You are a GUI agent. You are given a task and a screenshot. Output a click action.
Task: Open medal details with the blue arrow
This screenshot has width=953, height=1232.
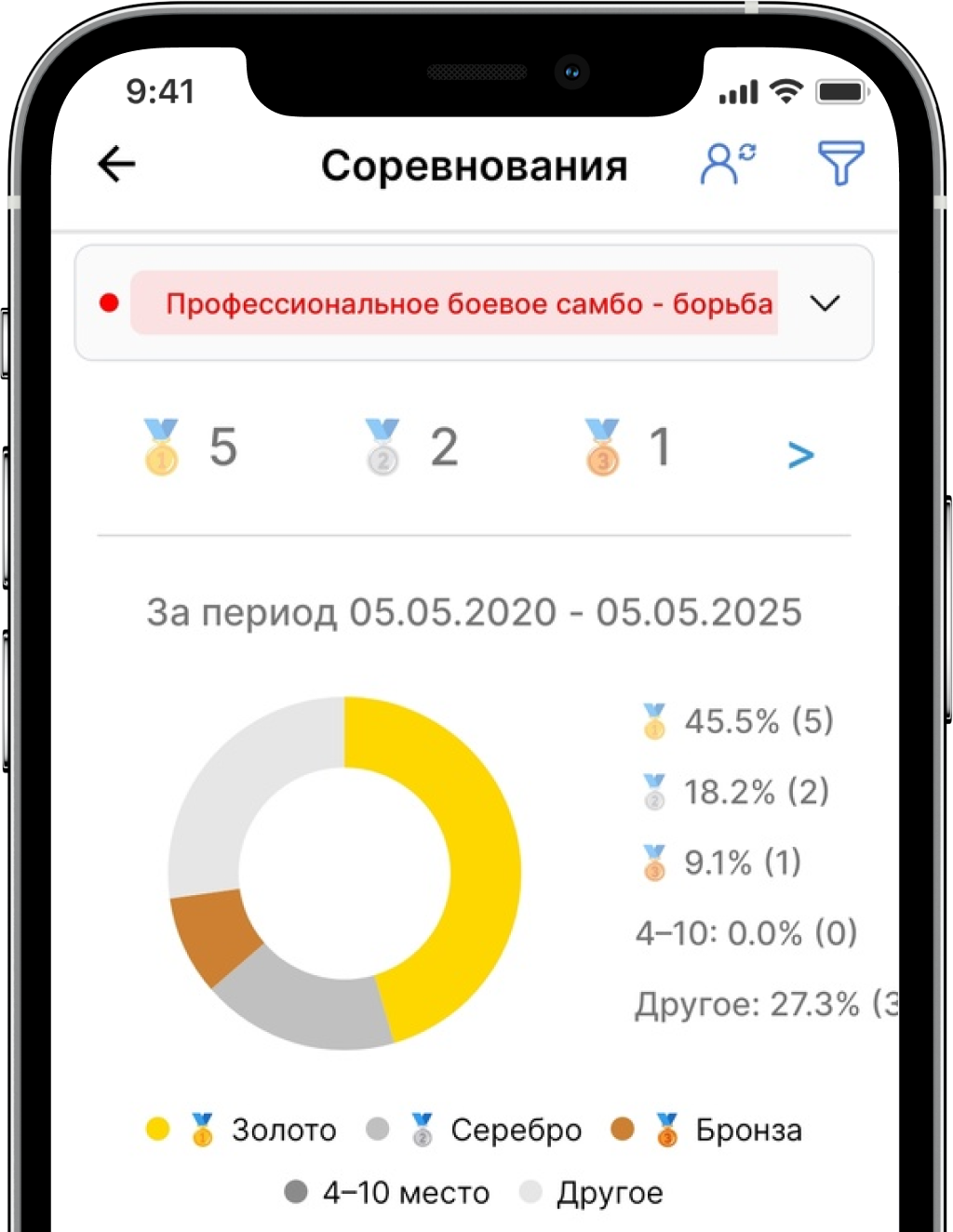pyautogui.click(x=800, y=455)
